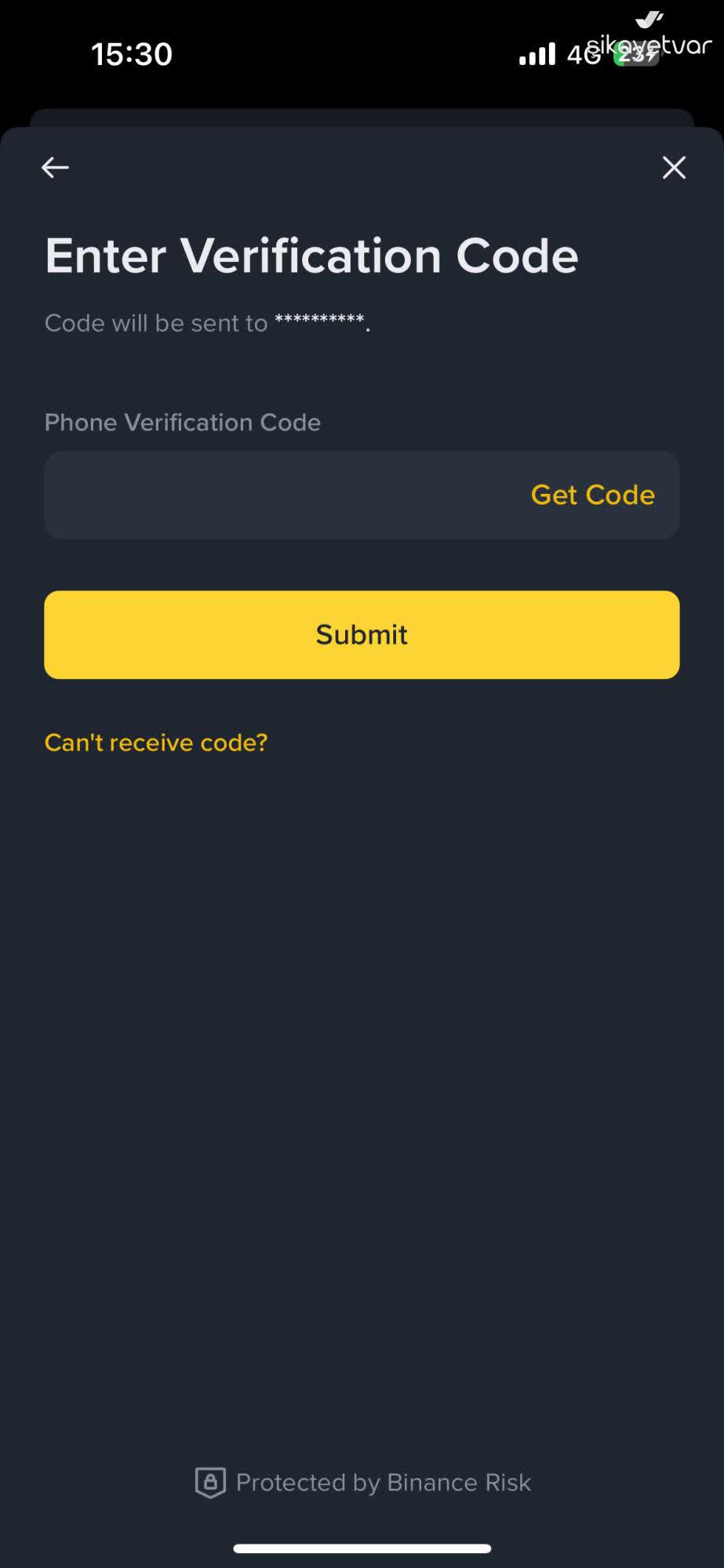Open the Can't receive code? link
This screenshot has width=724, height=1568.
coord(156,742)
